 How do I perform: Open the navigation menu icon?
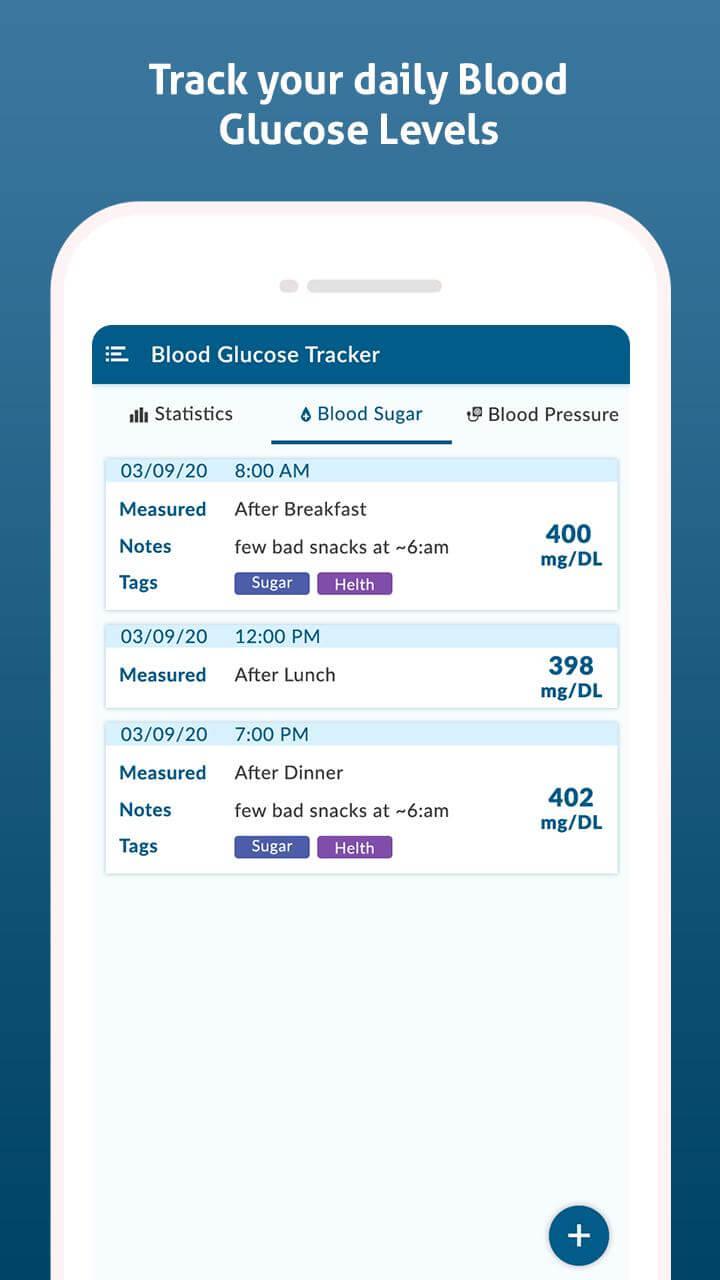(117, 355)
